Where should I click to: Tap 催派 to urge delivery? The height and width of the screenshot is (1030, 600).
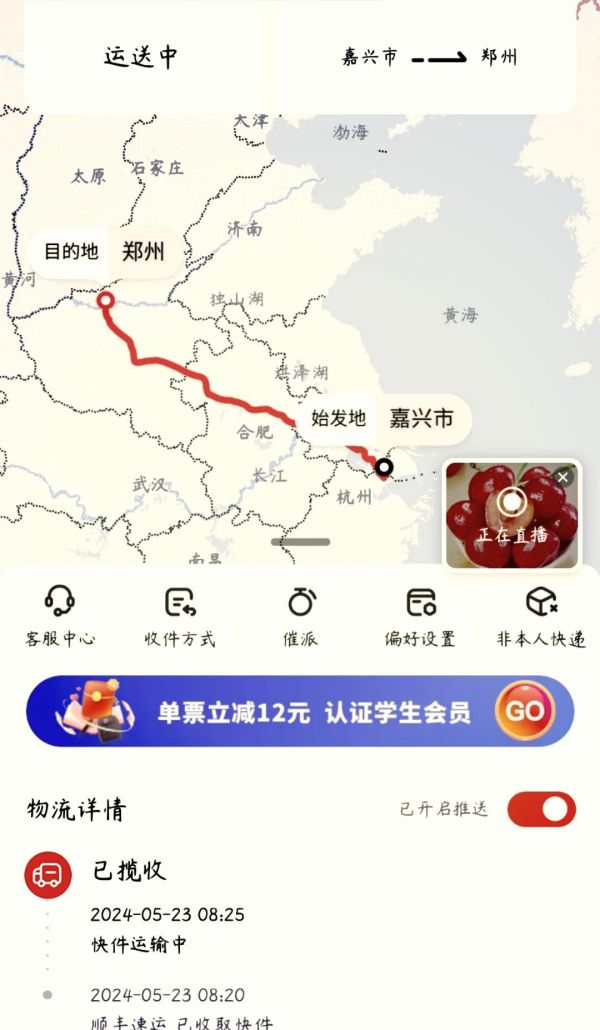[x=301, y=615]
